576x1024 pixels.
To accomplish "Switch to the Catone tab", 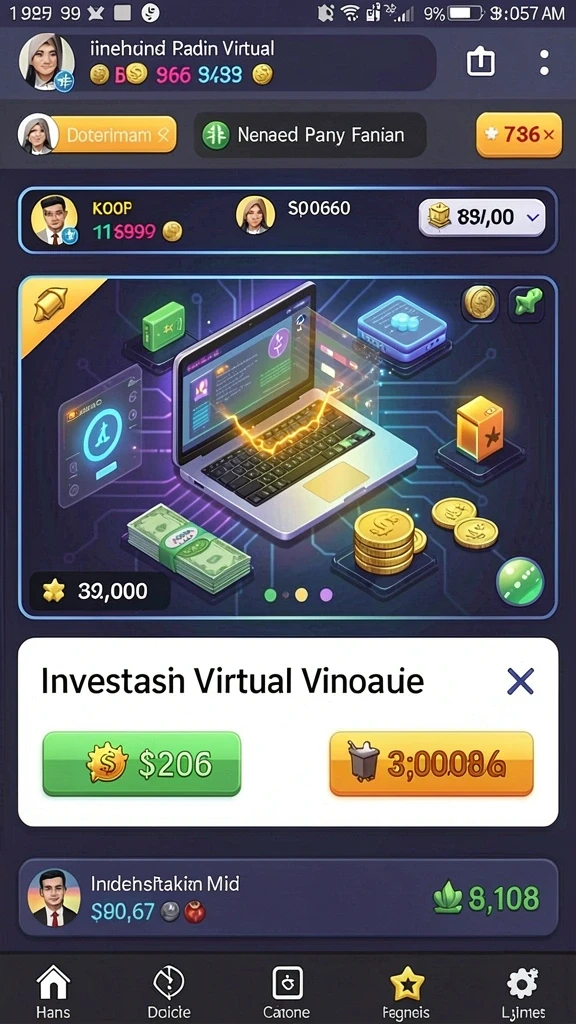I will tap(287, 991).
